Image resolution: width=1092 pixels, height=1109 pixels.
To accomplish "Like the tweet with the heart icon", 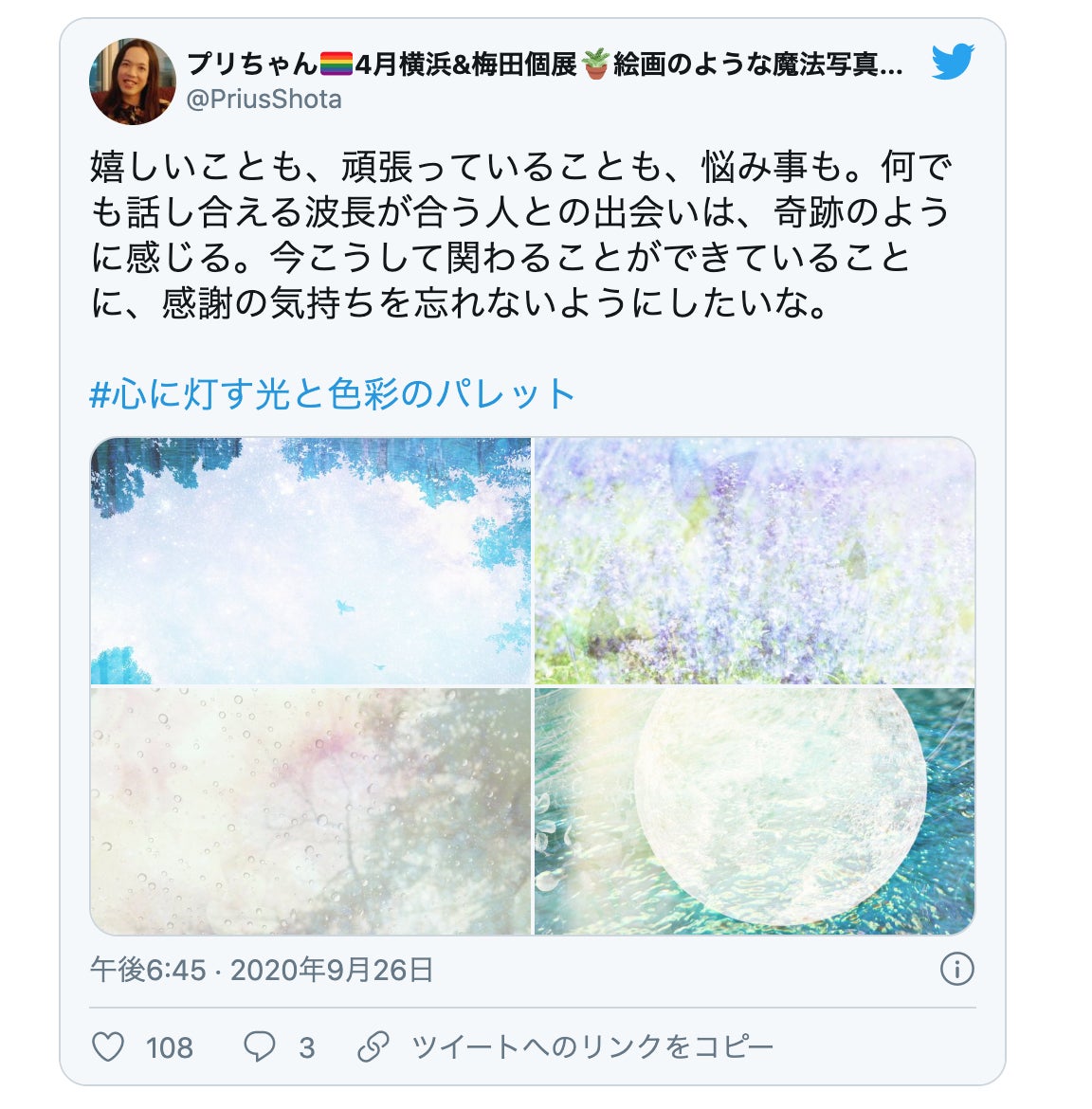I will 109,1047.
